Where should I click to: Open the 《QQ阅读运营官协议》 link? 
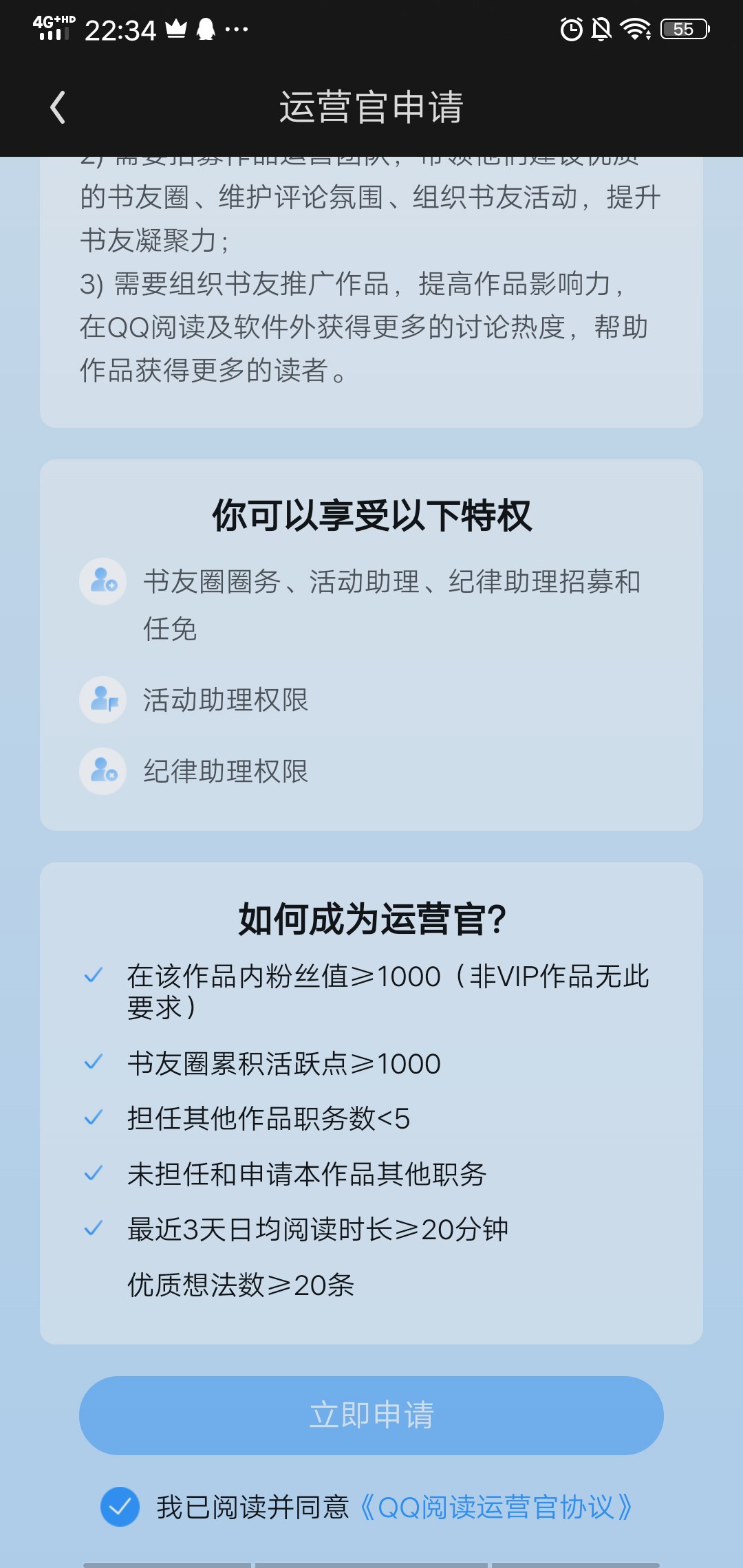pyautogui.click(x=496, y=1507)
